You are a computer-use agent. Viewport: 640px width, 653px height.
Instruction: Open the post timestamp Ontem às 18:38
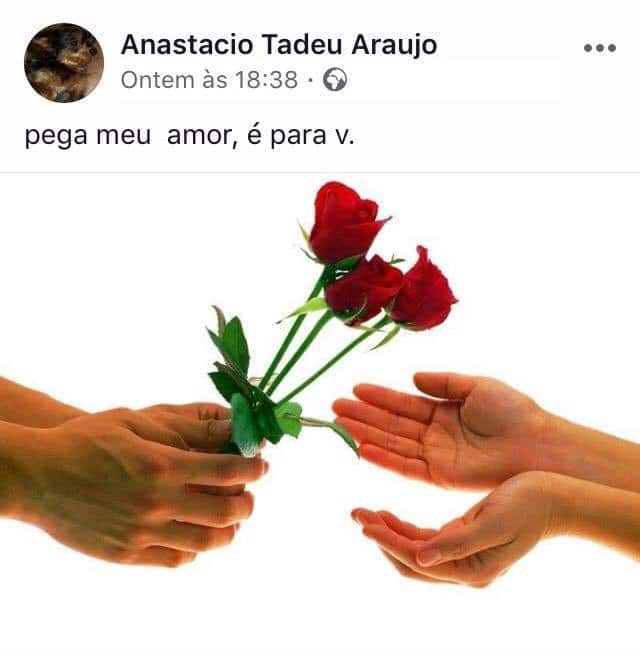[209, 81]
